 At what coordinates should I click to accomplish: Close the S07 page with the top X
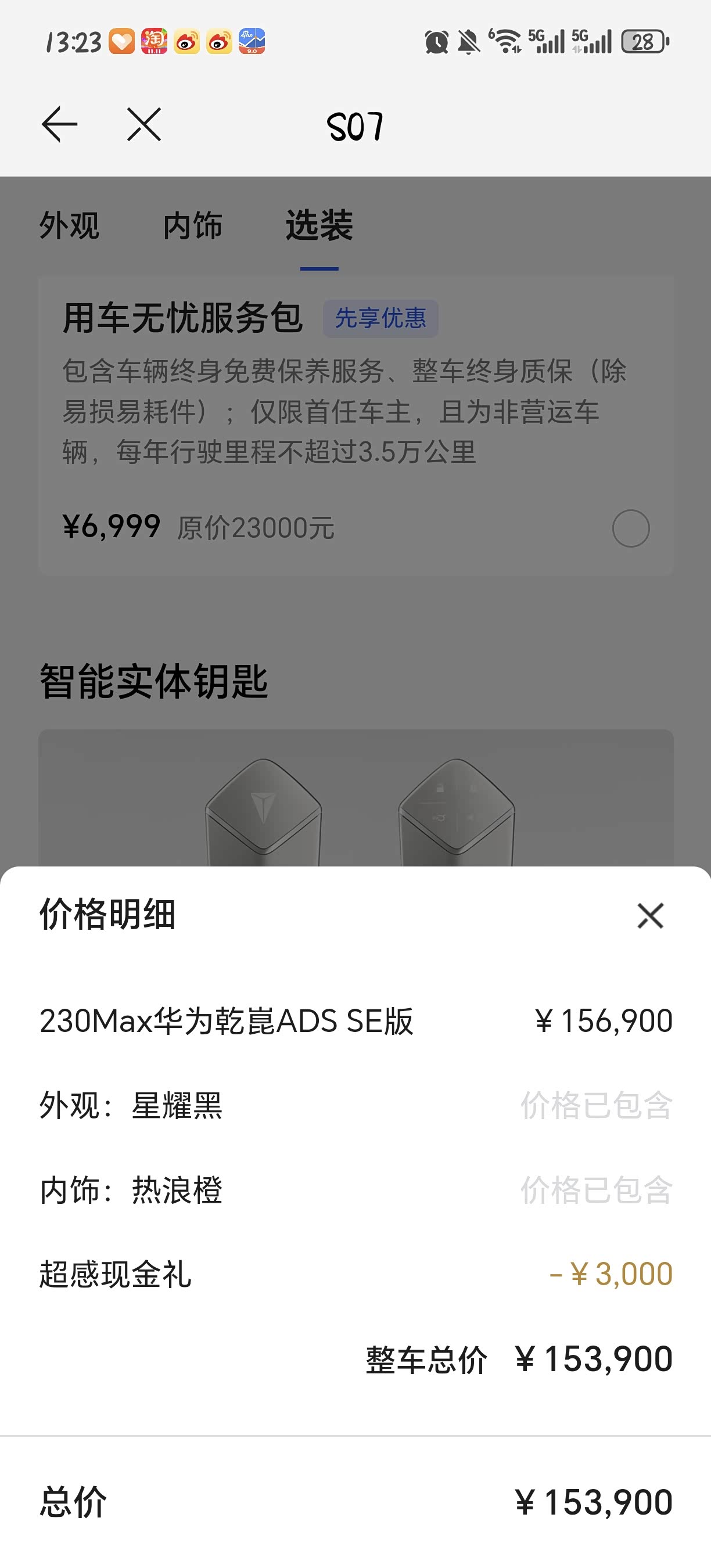pos(144,124)
